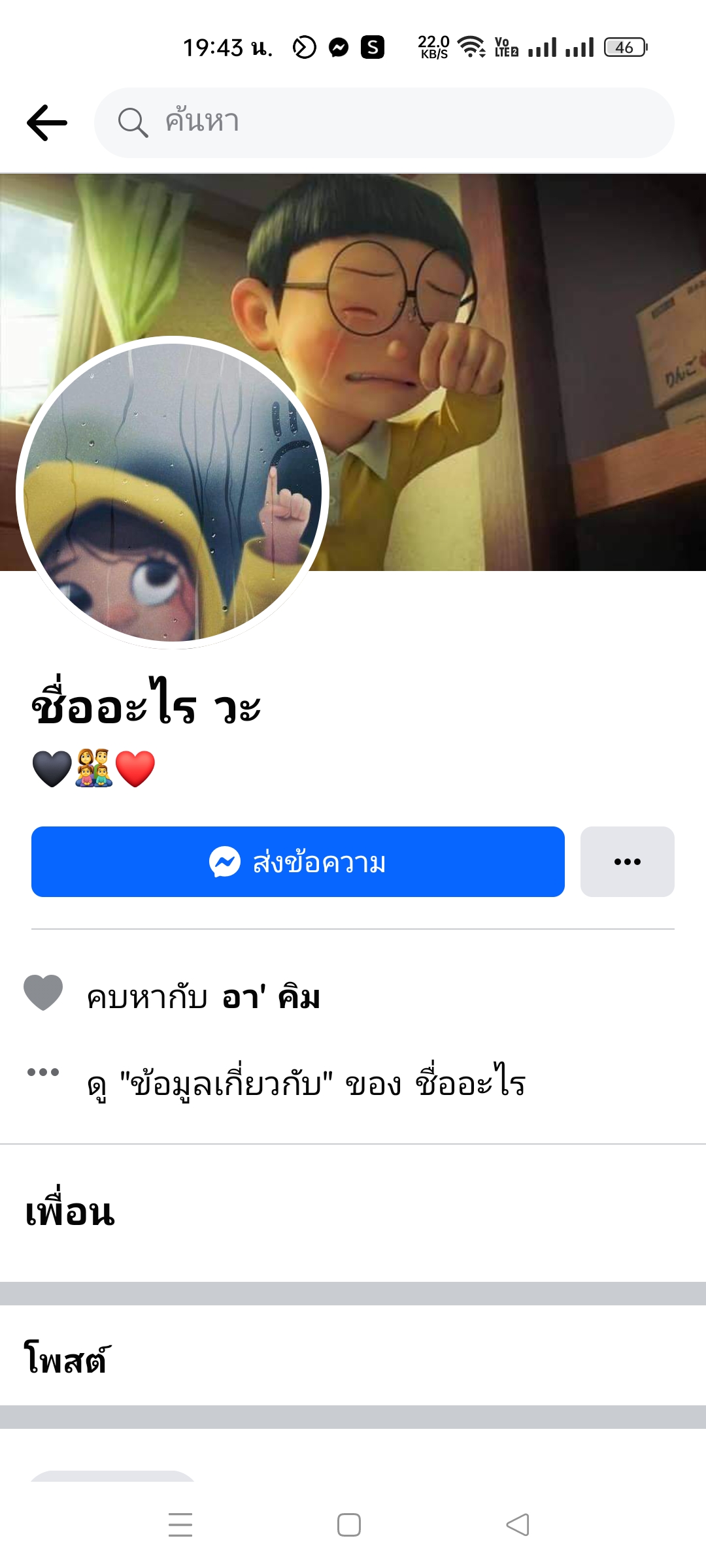Open อา' คิม's linked profile
This screenshot has width=706, height=1568.
[x=271, y=998]
